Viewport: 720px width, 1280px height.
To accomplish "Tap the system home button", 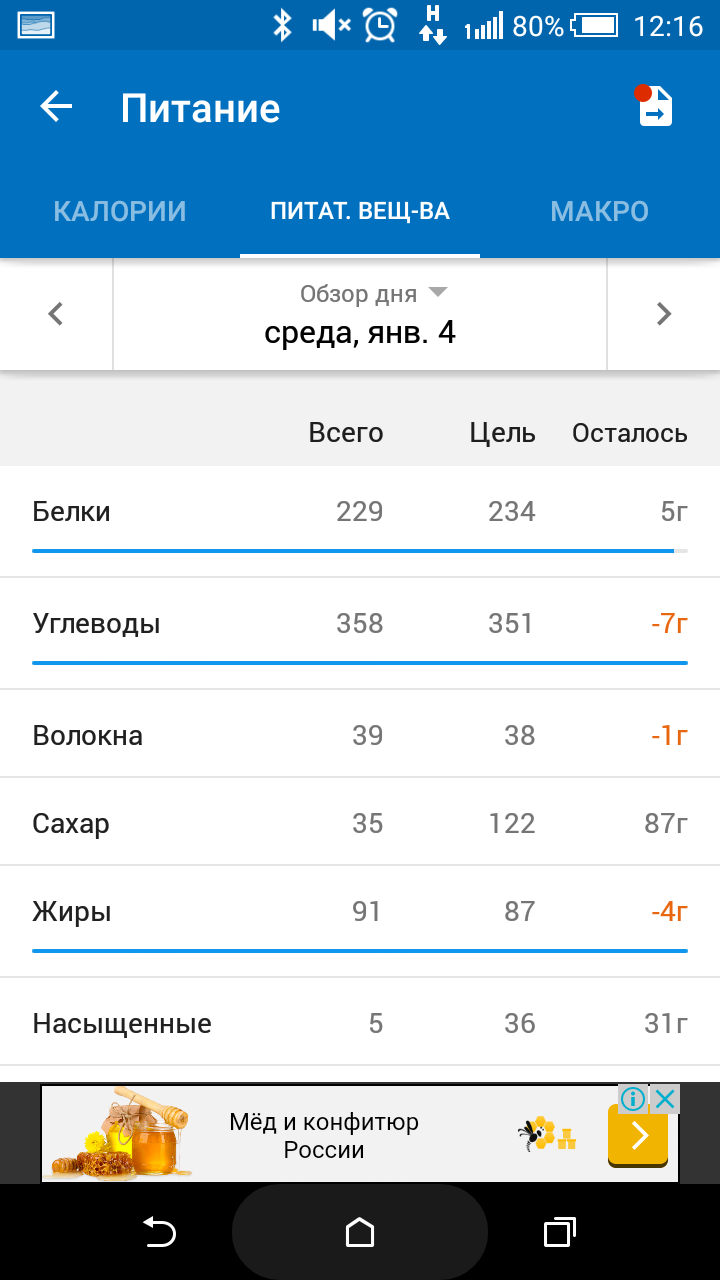I will tap(360, 1232).
